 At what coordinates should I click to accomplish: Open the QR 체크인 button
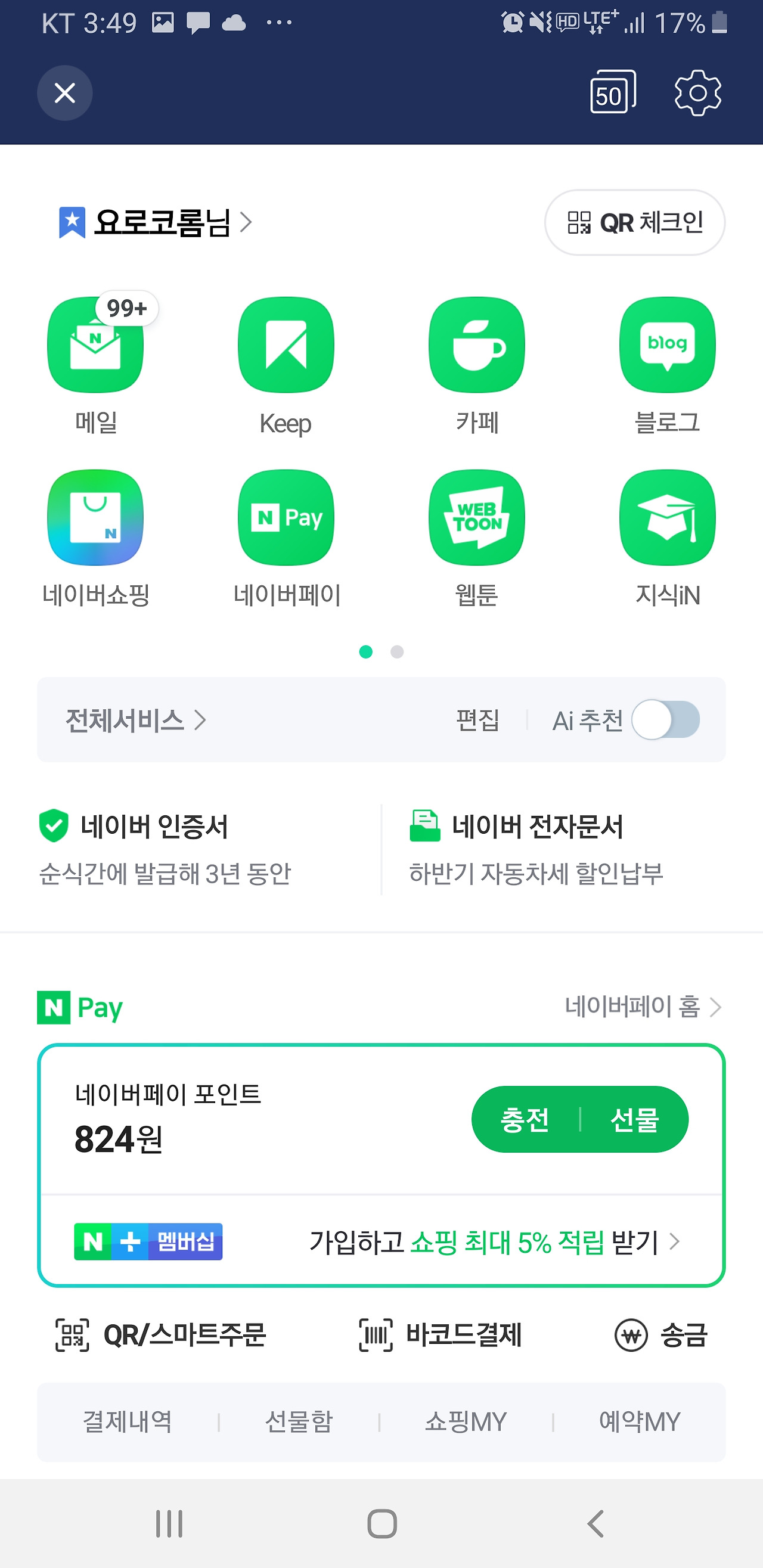click(x=634, y=223)
